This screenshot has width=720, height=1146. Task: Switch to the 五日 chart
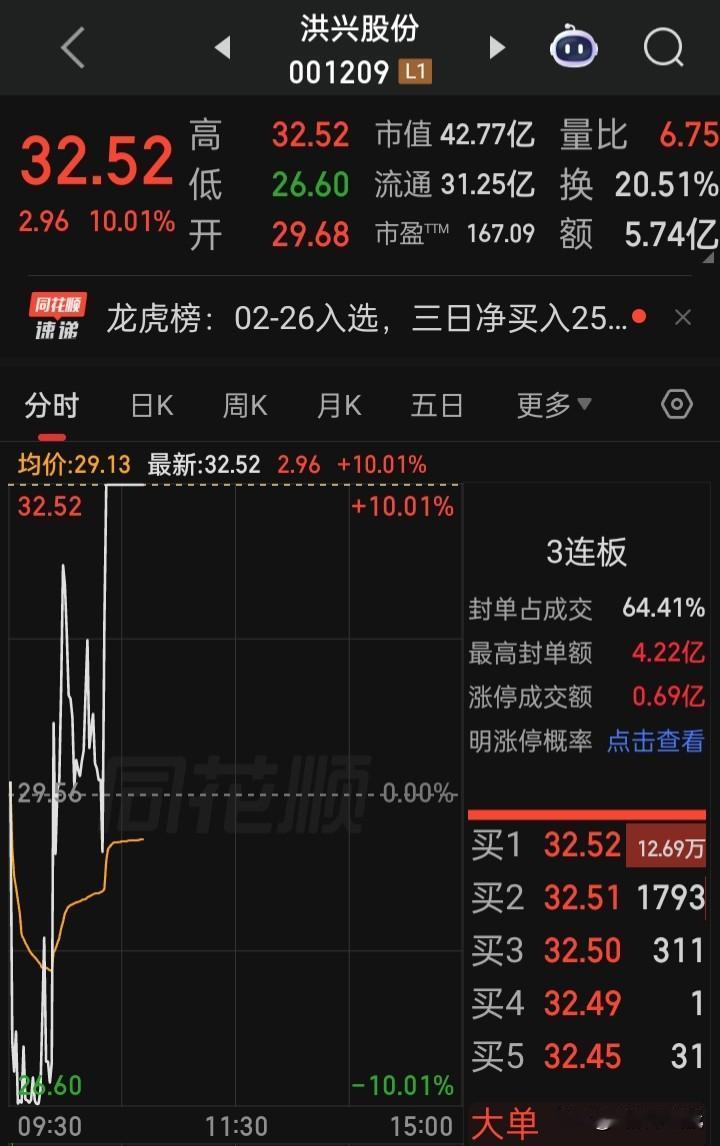437,405
